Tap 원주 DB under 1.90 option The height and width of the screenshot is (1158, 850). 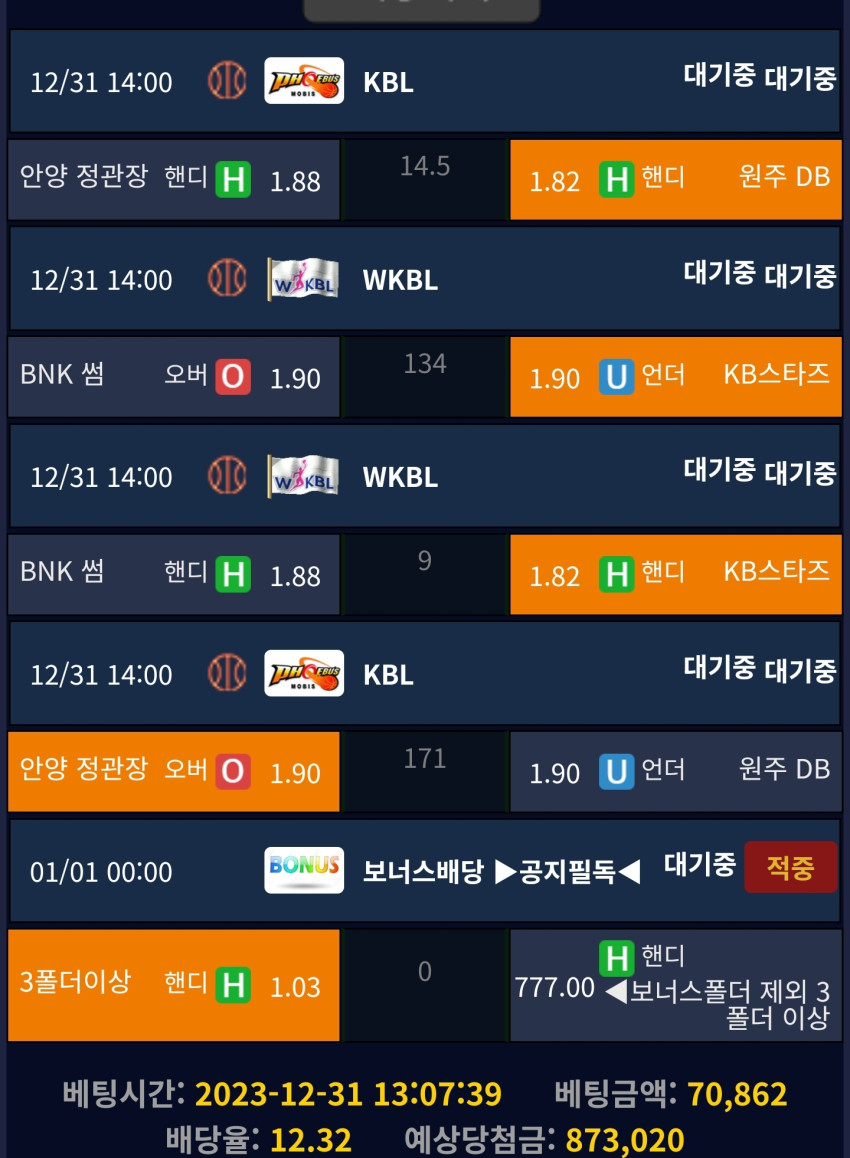(x=676, y=772)
